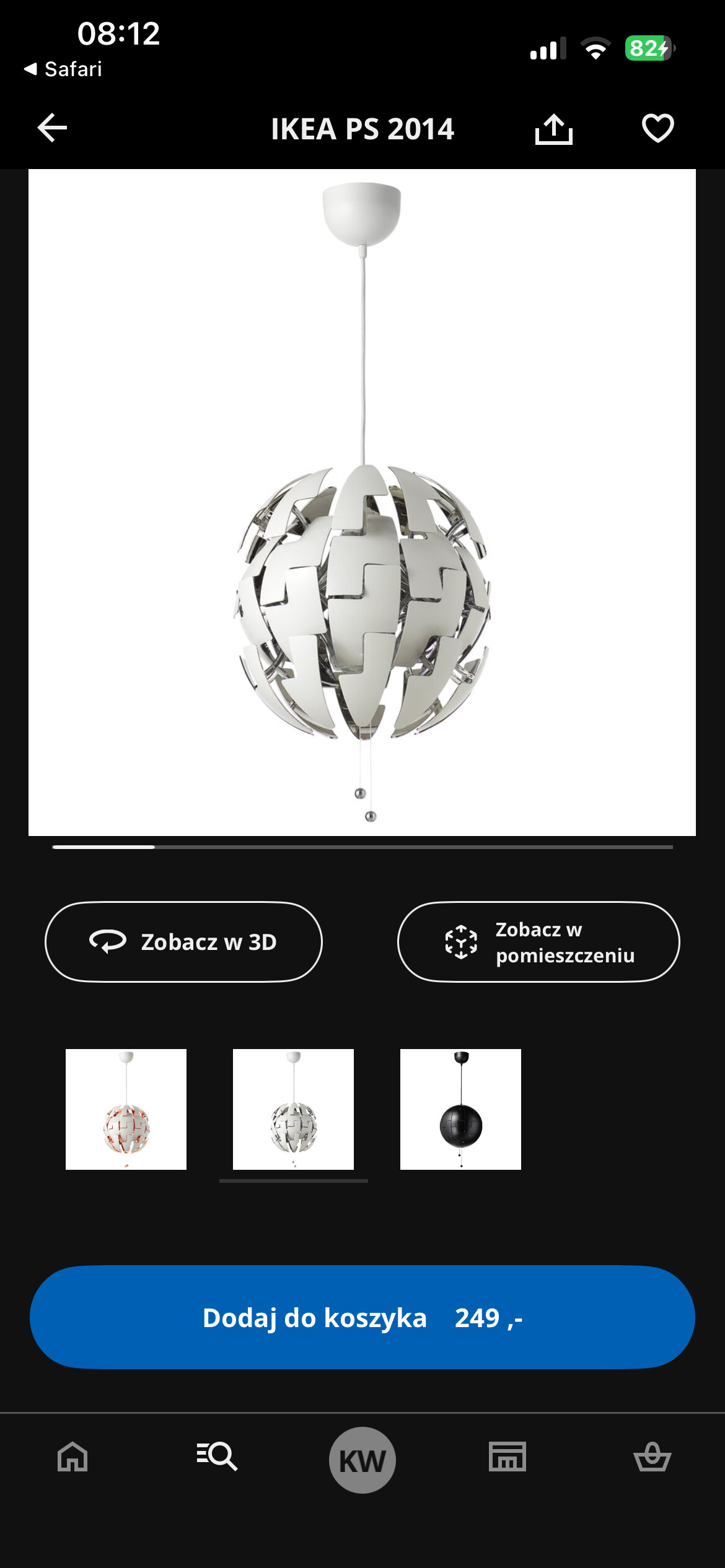Viewport: 725px width, 1568px height.
Task: Switch to the home tab
Action: pos(72,1457)
